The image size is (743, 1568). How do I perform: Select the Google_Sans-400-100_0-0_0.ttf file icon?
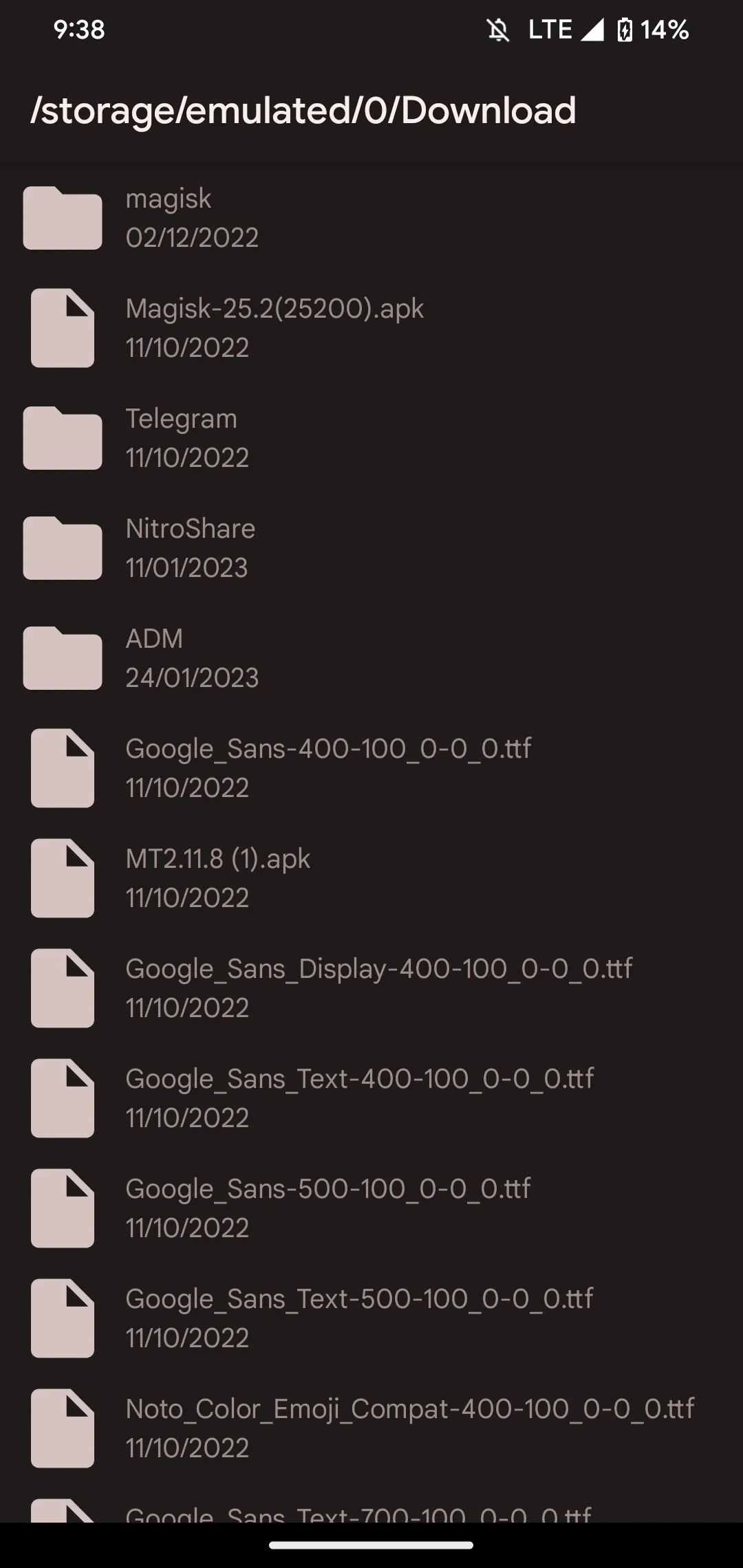coord(62,767)
